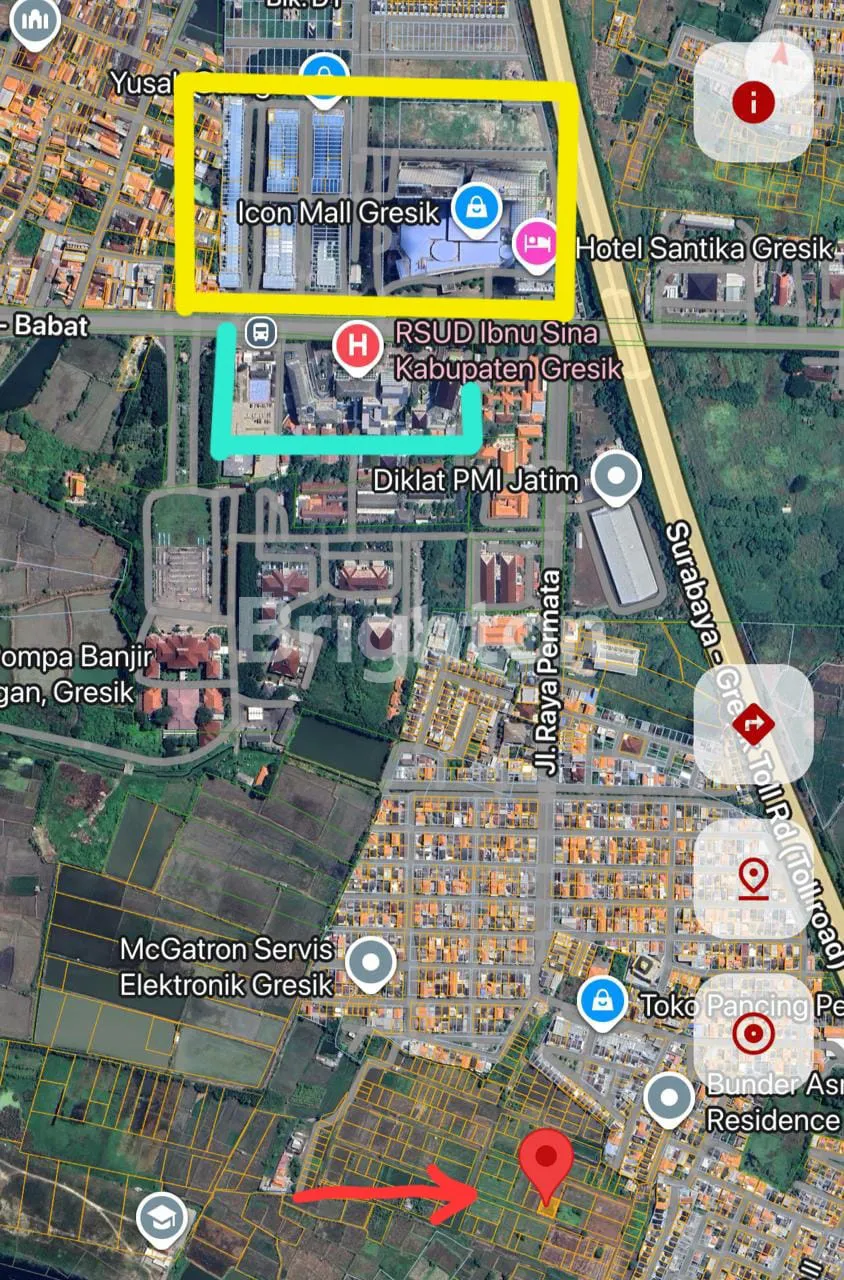Viewport: 844px width, 1280px height.
Task: Select the Diklat PMI Jatim marker
Action: (616, 477)
